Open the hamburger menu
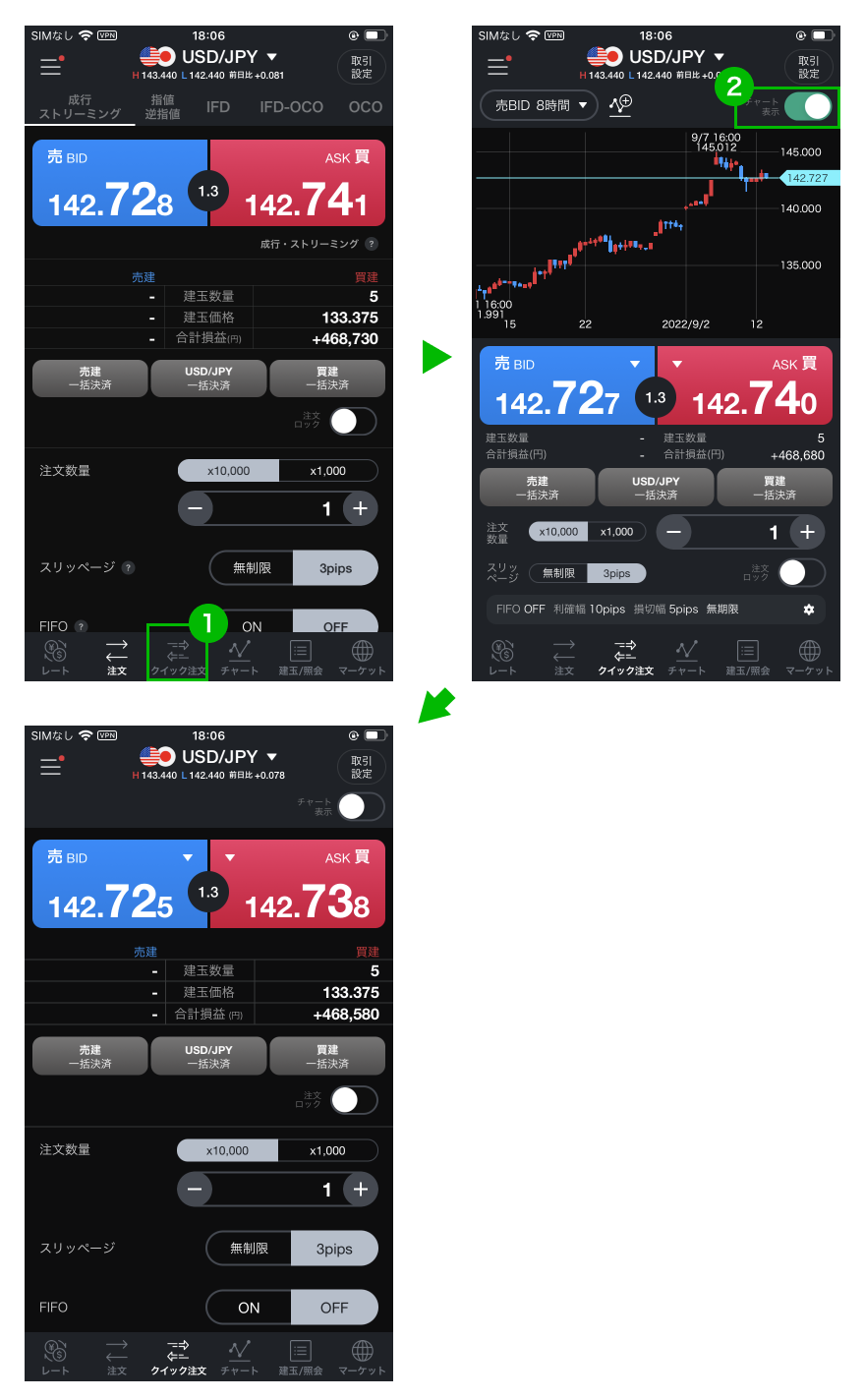 click(49, 67)
